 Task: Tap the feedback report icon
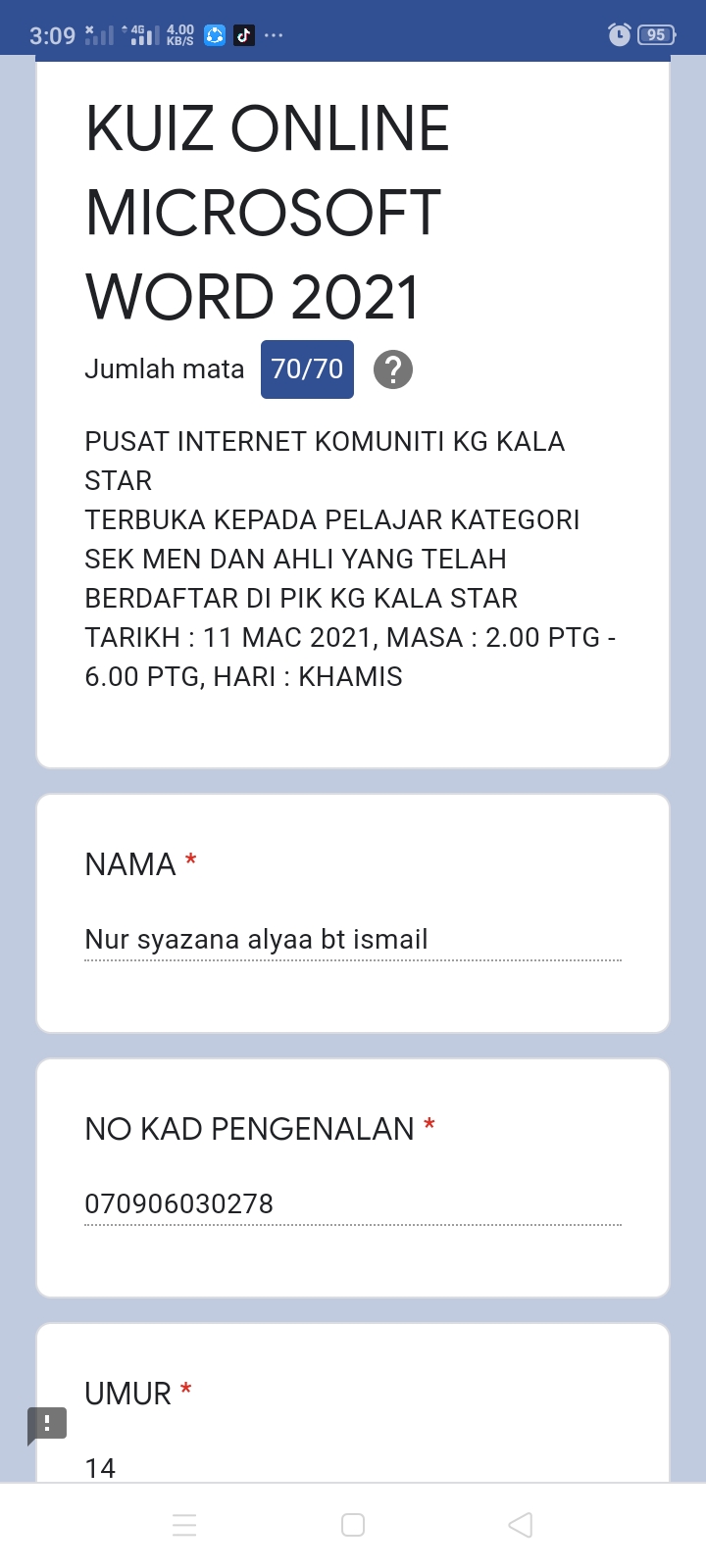click(47, 1424)
